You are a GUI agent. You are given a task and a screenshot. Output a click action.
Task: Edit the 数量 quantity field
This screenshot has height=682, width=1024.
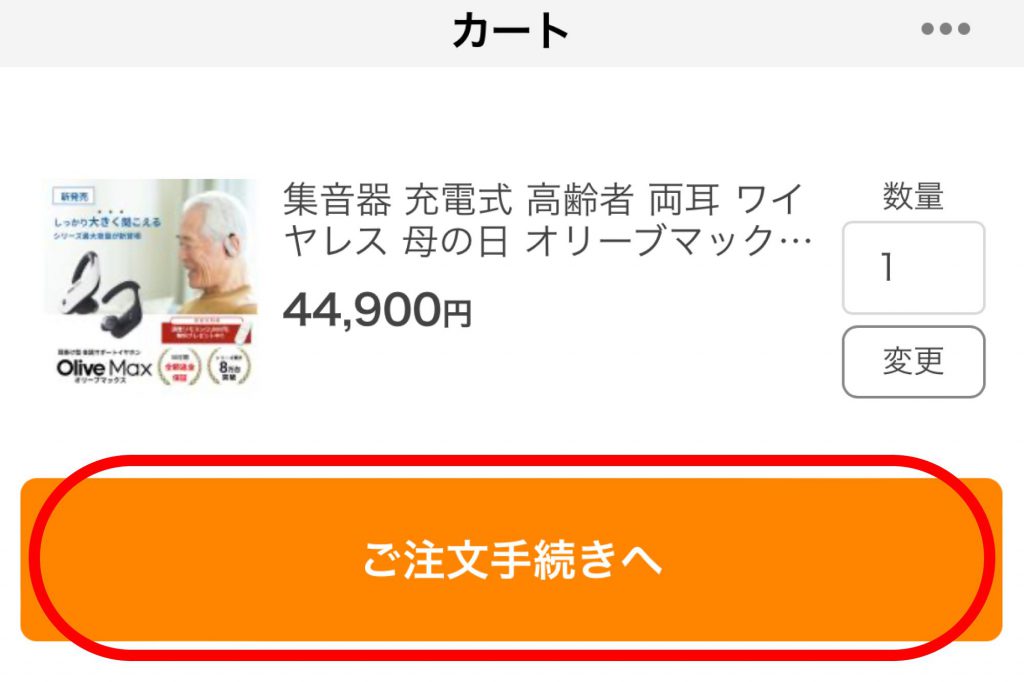point(913,268)
